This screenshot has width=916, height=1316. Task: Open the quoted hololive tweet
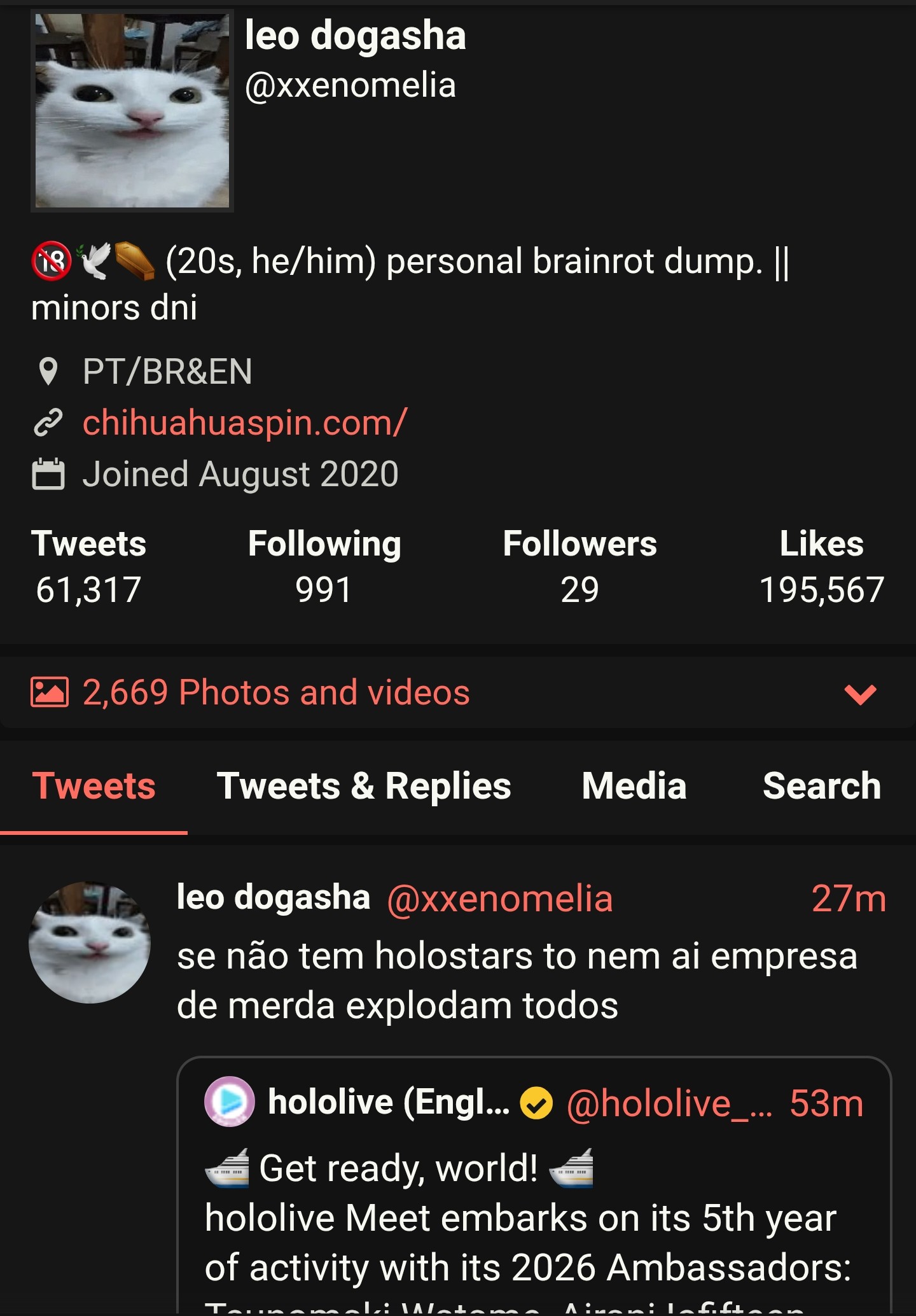(x=533, y=1215)
